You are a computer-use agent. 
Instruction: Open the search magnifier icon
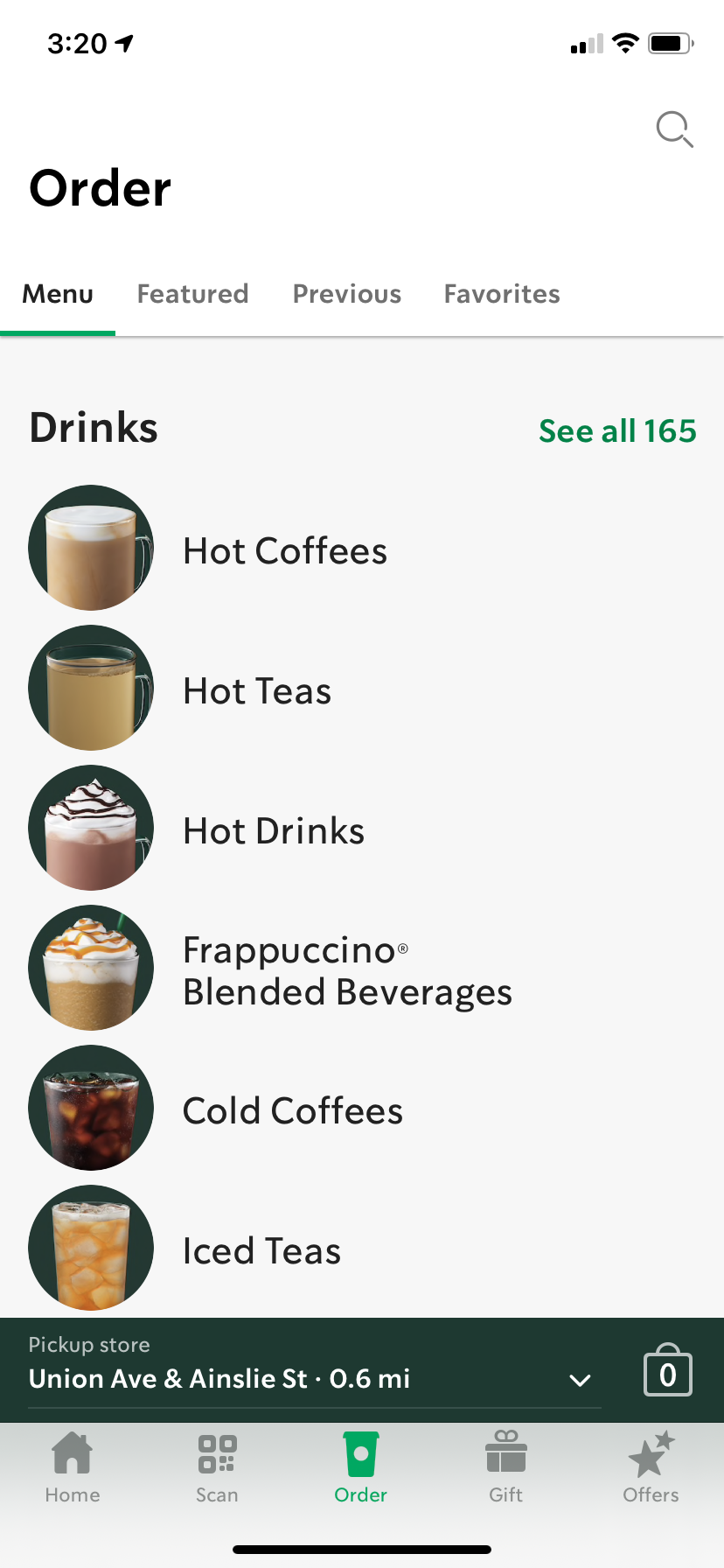pos(674,129)
